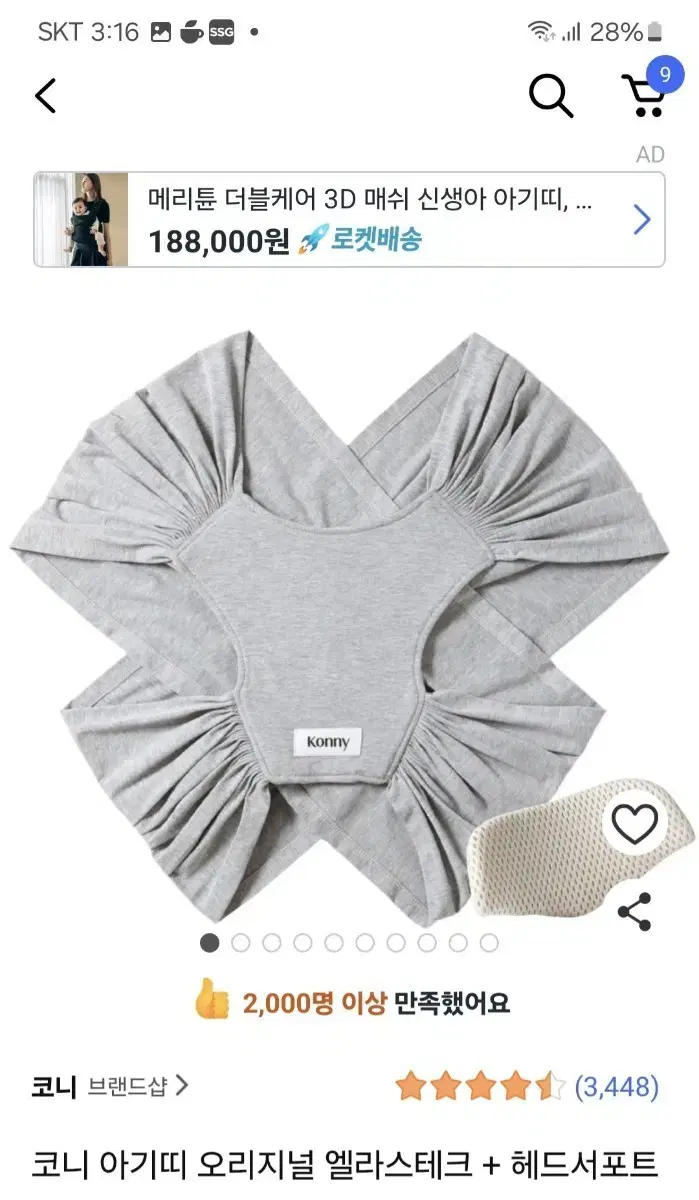Open the search magnifier icon
This screenshot has width=699, height=1200.
click(550, 96)
